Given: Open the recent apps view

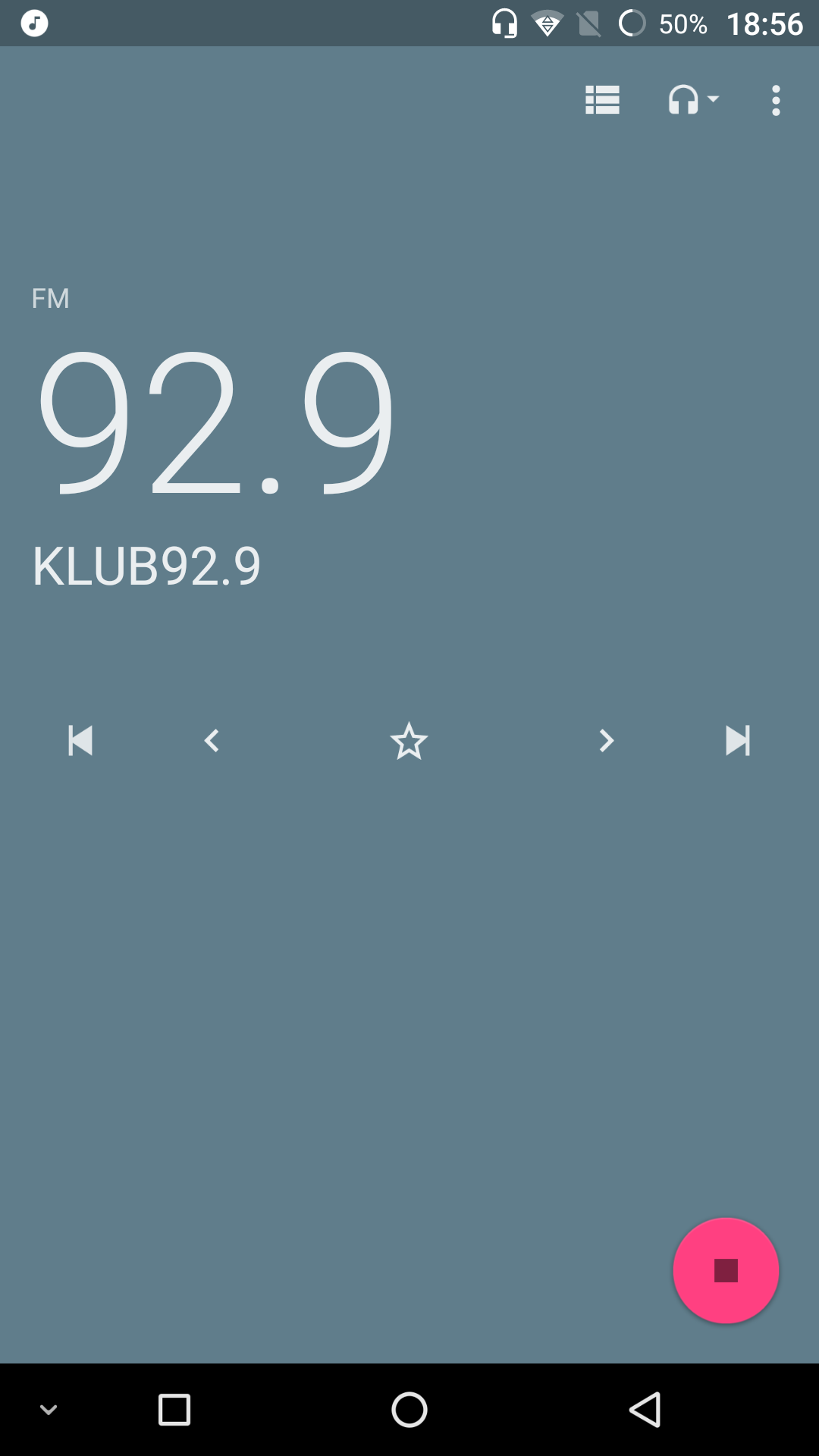Looking at the screenshot, I should coord(174,1410).
